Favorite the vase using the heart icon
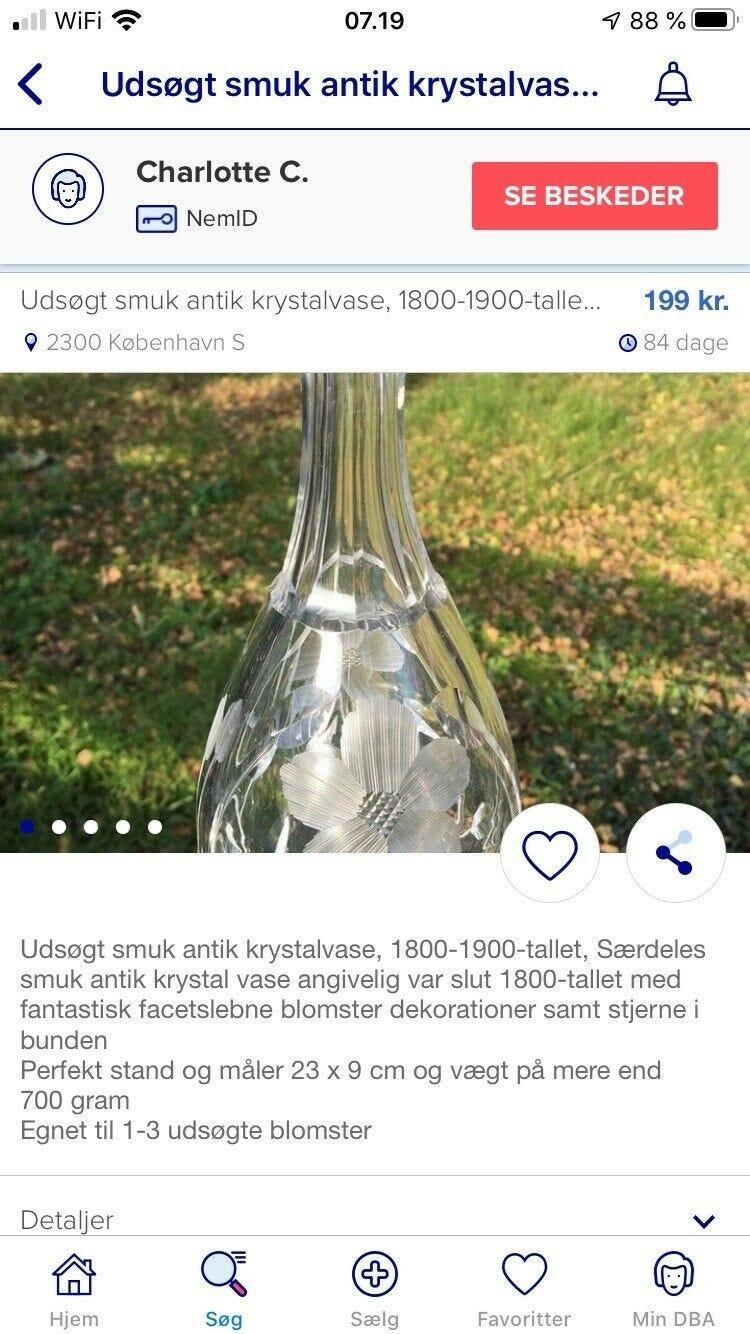 click(549, 852)
